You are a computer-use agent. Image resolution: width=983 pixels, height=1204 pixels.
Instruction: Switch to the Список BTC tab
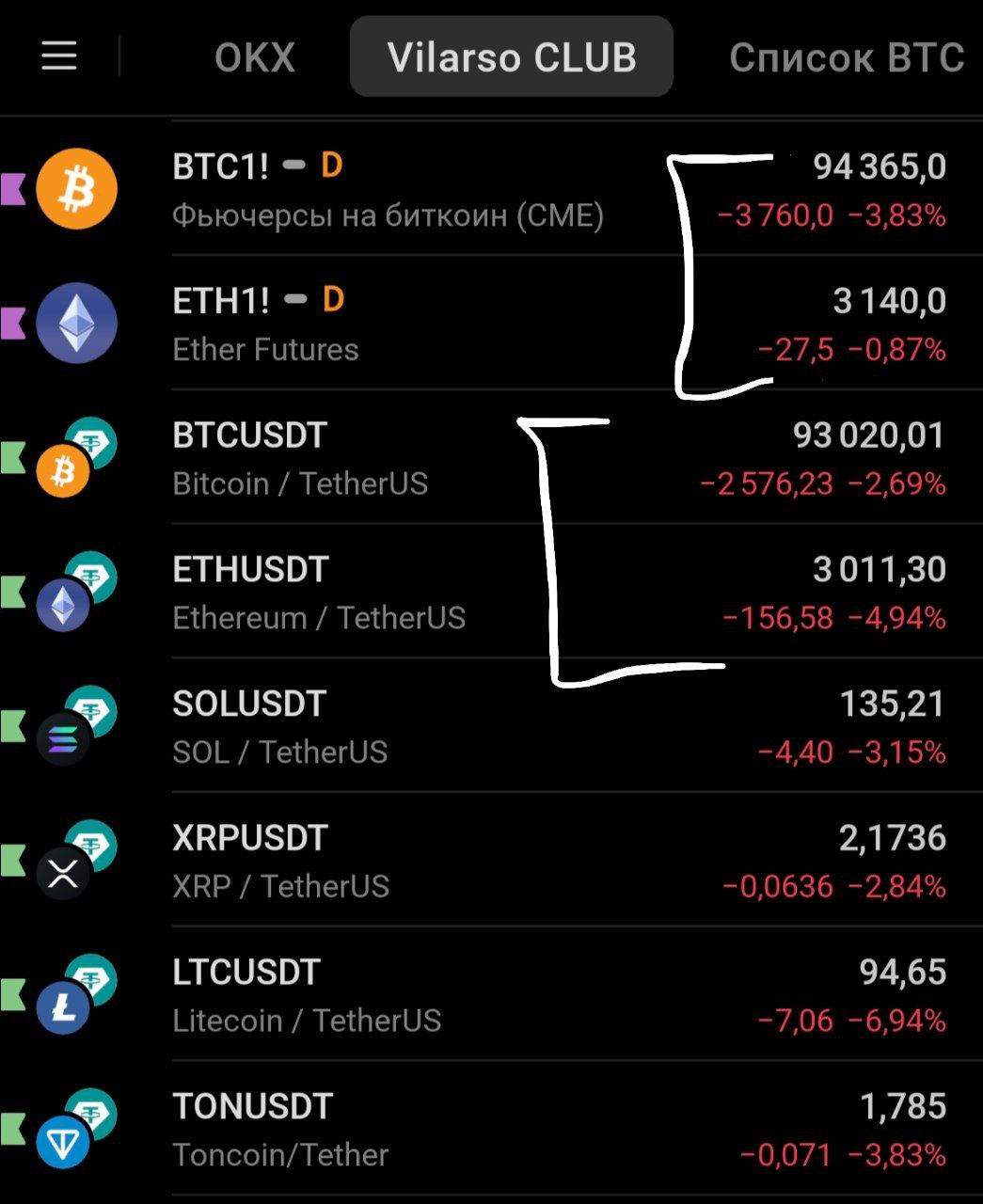click(846, 57)
